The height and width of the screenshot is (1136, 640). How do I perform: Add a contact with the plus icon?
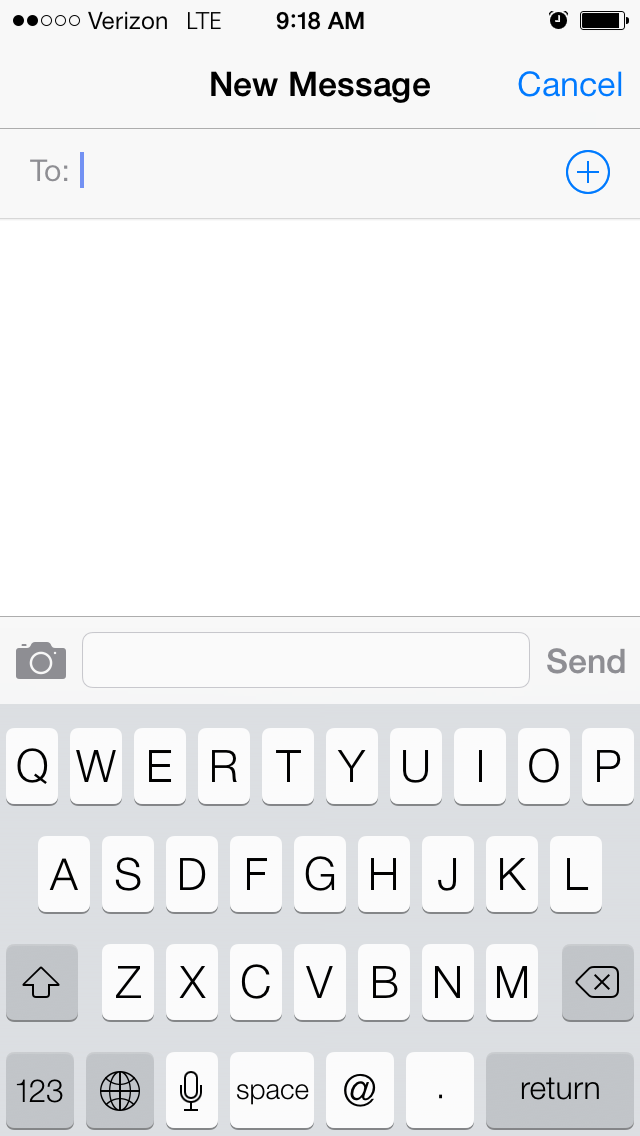588,172
